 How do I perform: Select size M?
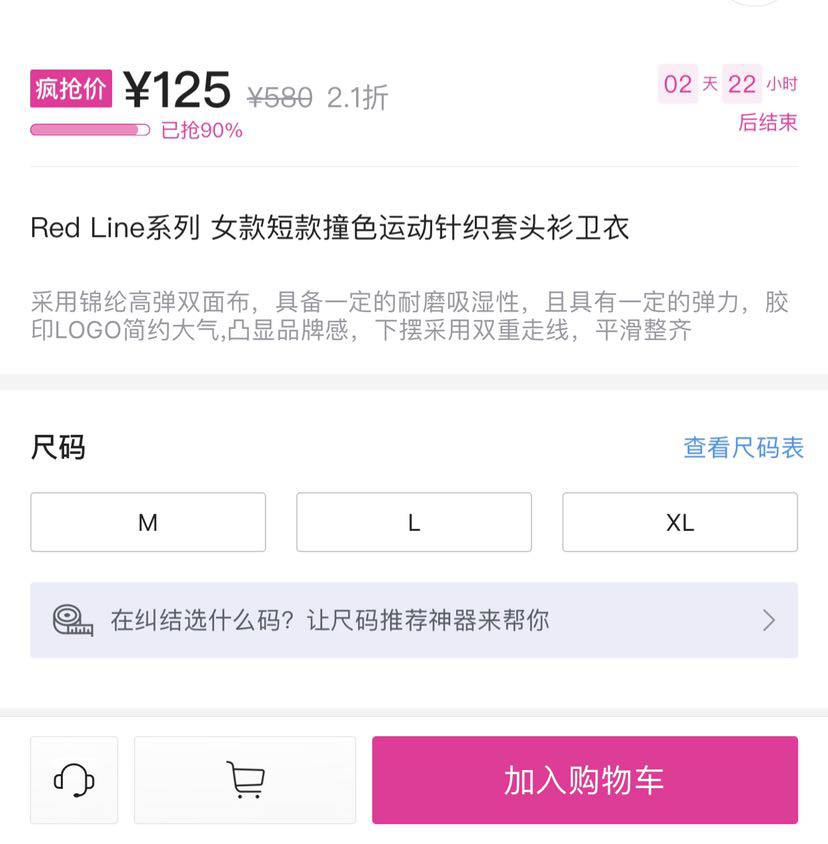tap(148, 522)
